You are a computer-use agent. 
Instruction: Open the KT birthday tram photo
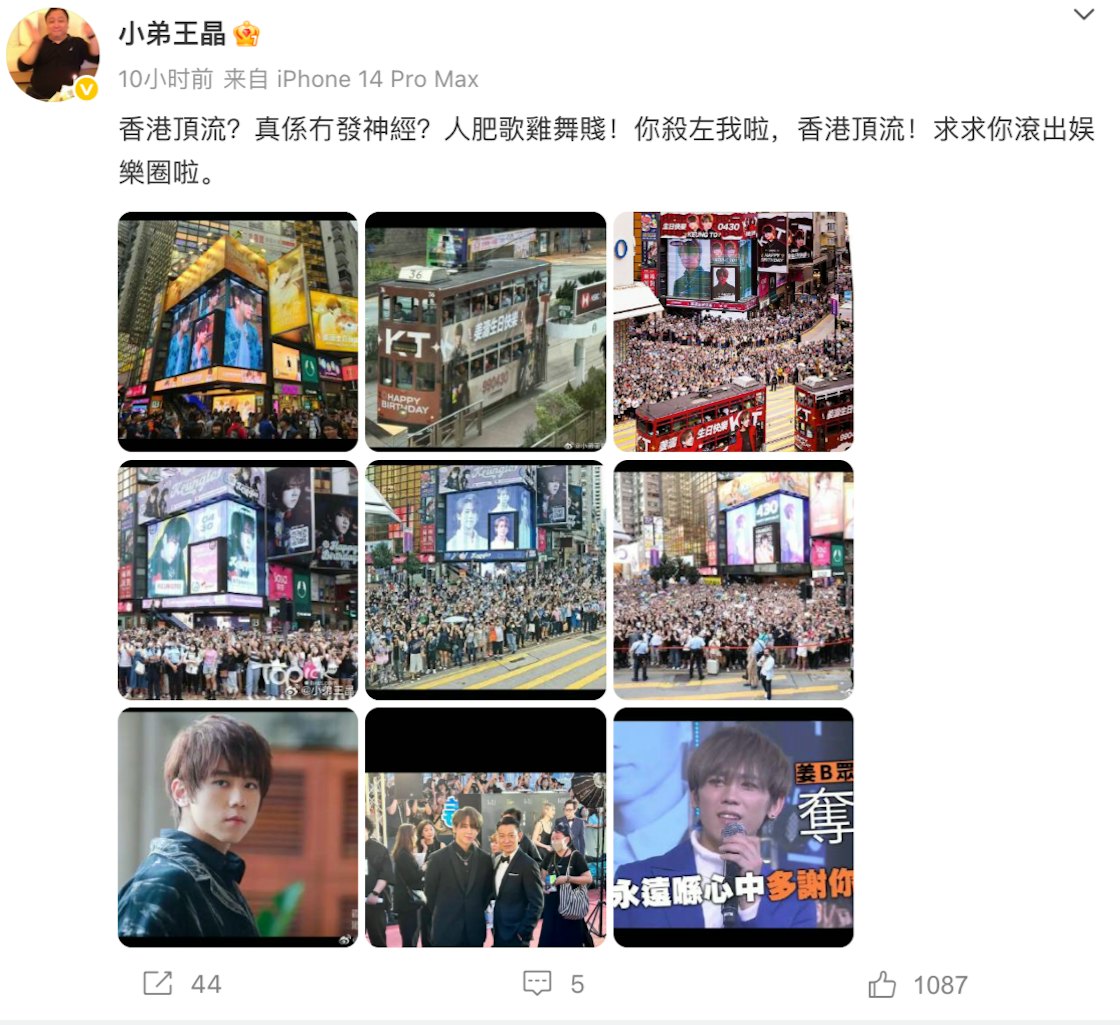coord(486,331)
